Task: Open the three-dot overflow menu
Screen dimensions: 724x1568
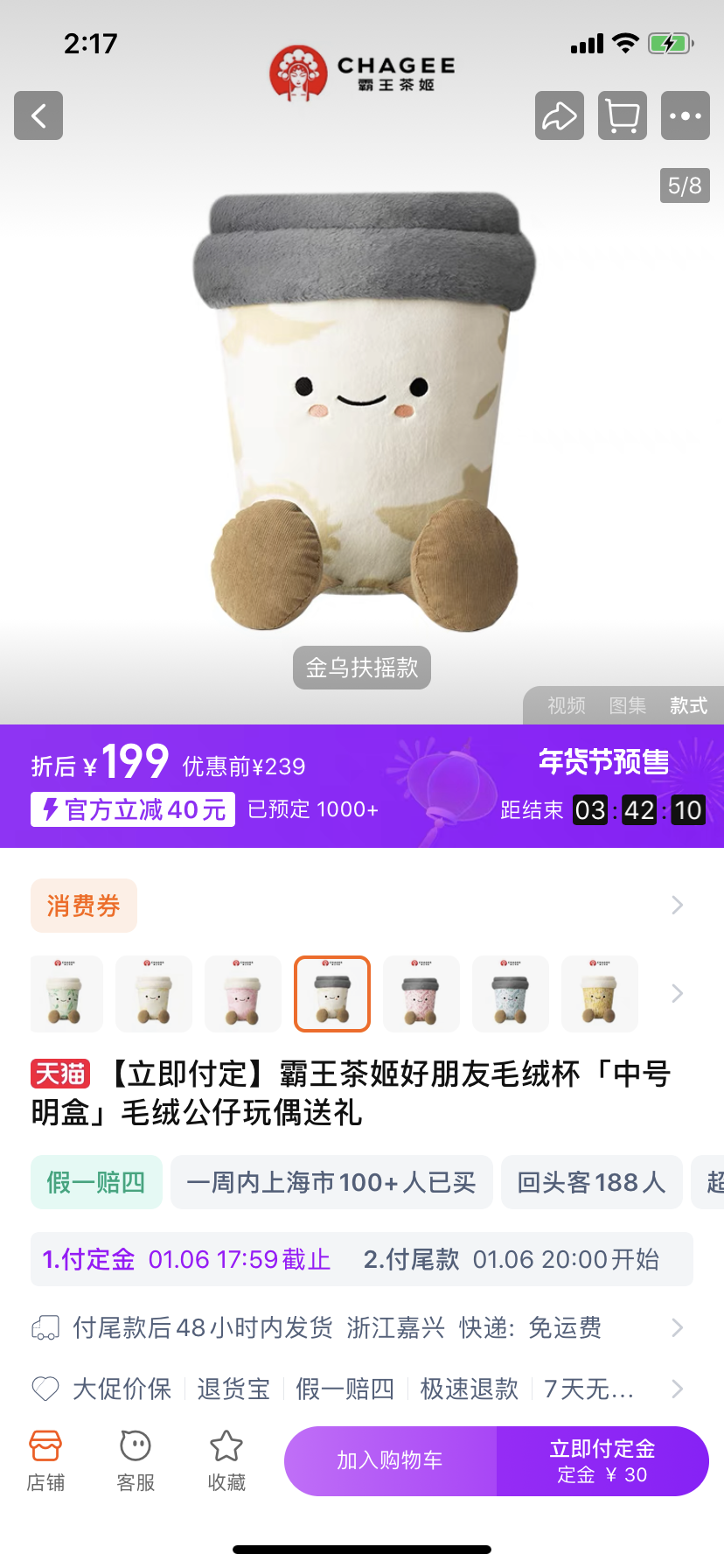Action: pyautogui.click(x=686, y=115)
